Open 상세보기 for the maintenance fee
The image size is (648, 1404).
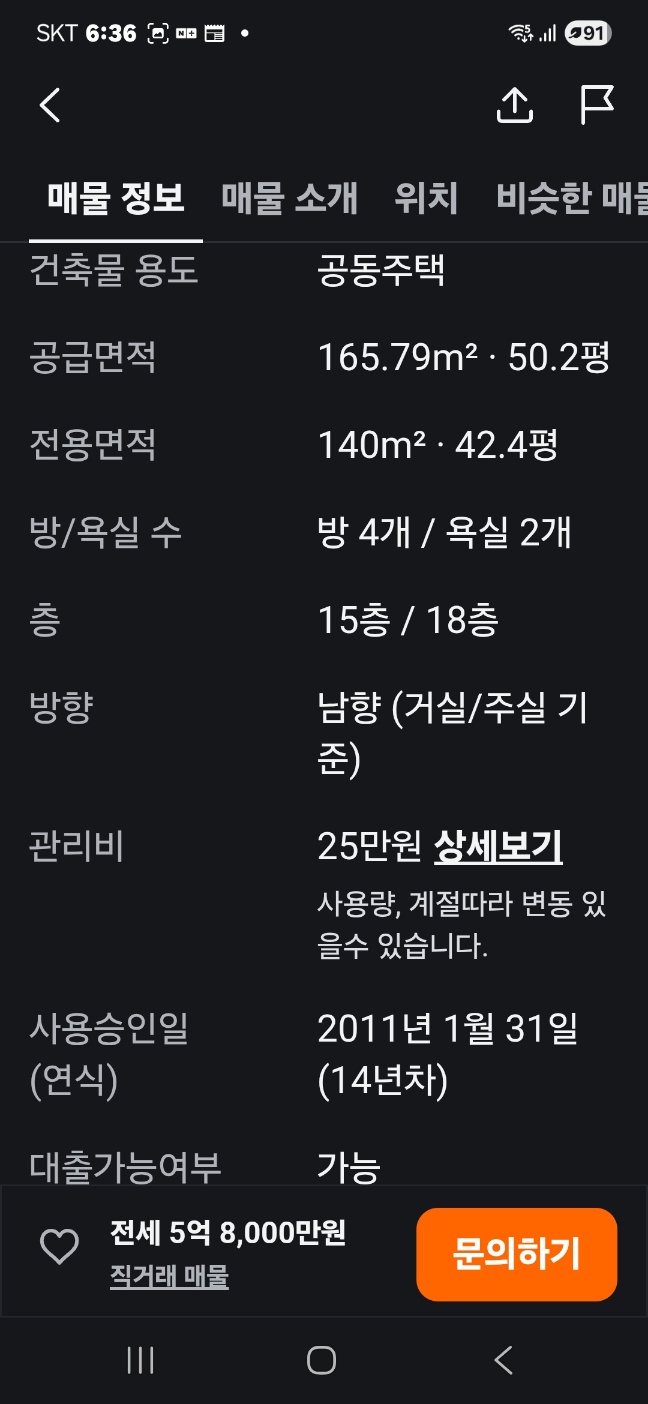tap(498, 847)
